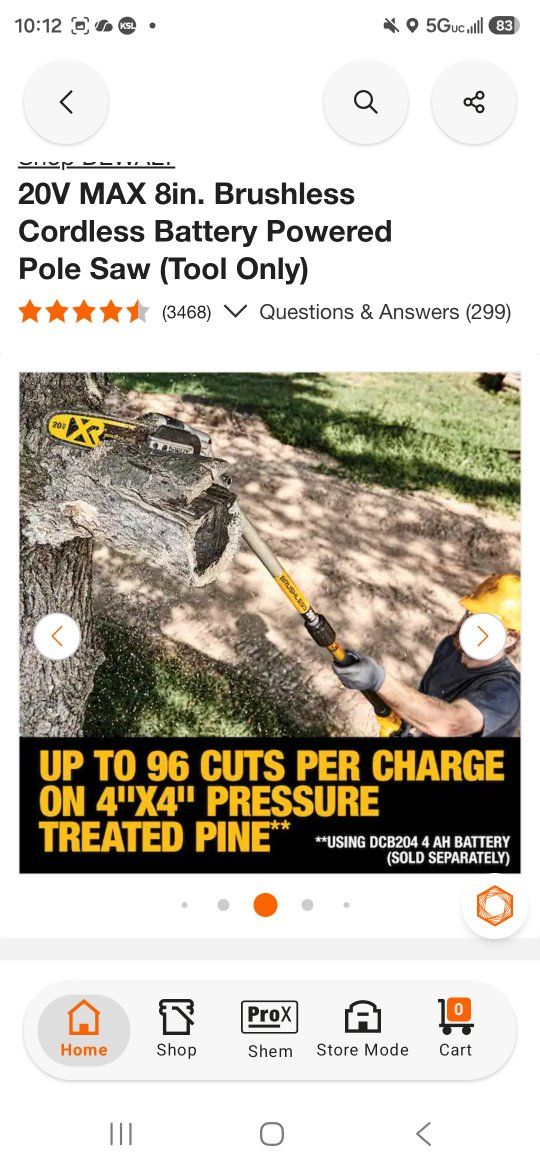Switch to Store Mode
The height and width of the screenshot is (1170, 540).
(x=362, y=1029)
